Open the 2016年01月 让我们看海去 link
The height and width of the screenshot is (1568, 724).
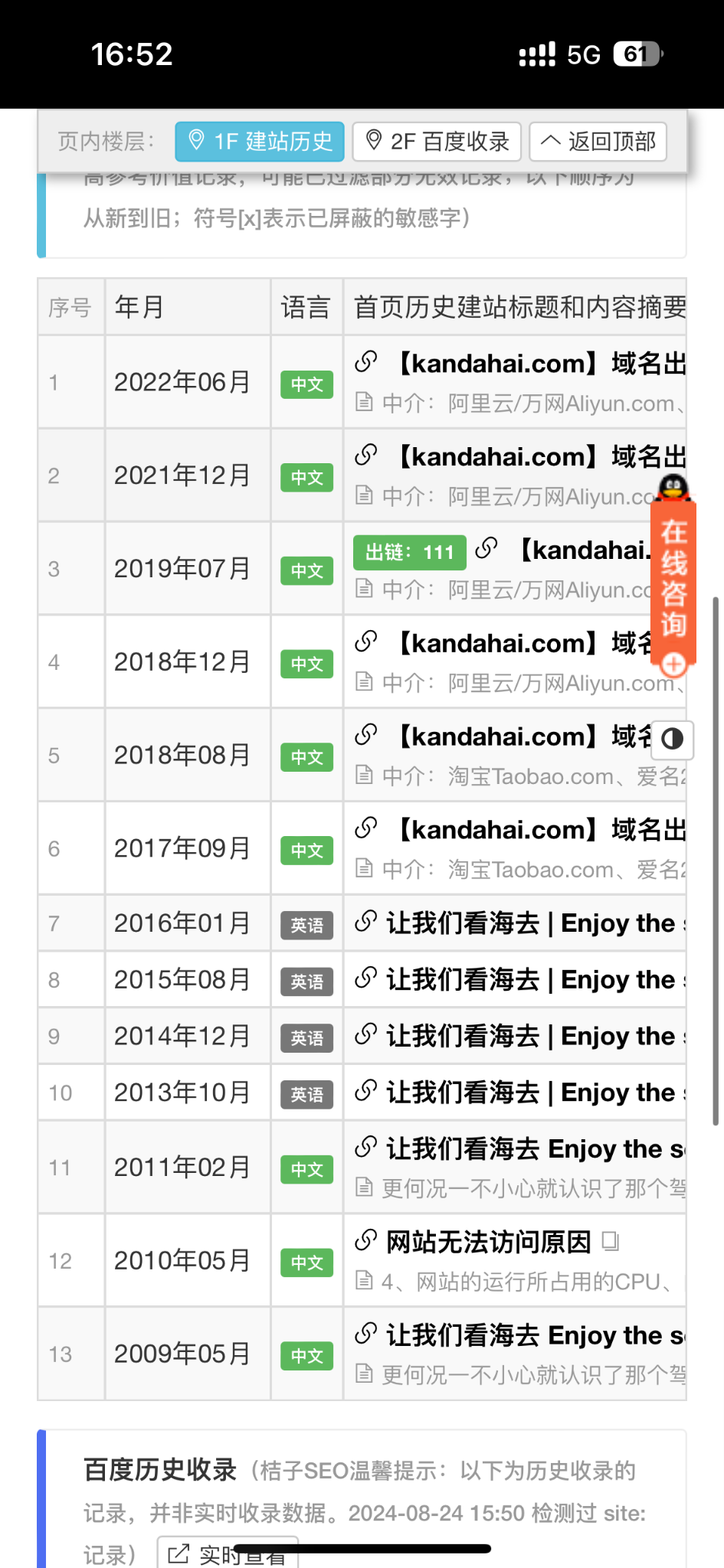coord(530,923)
